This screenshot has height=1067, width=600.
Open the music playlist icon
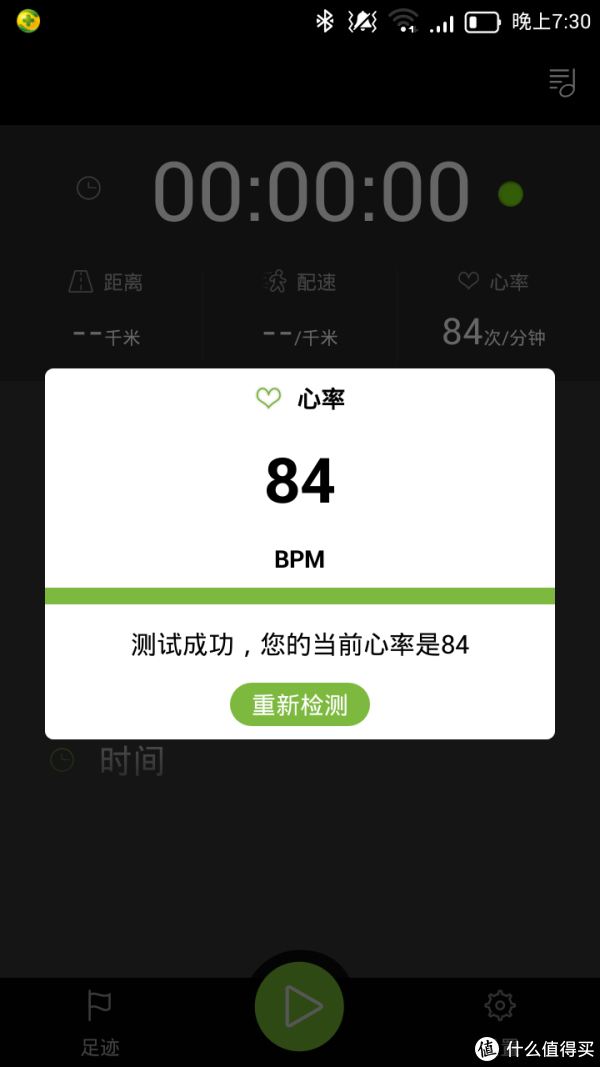pos(562,82)
